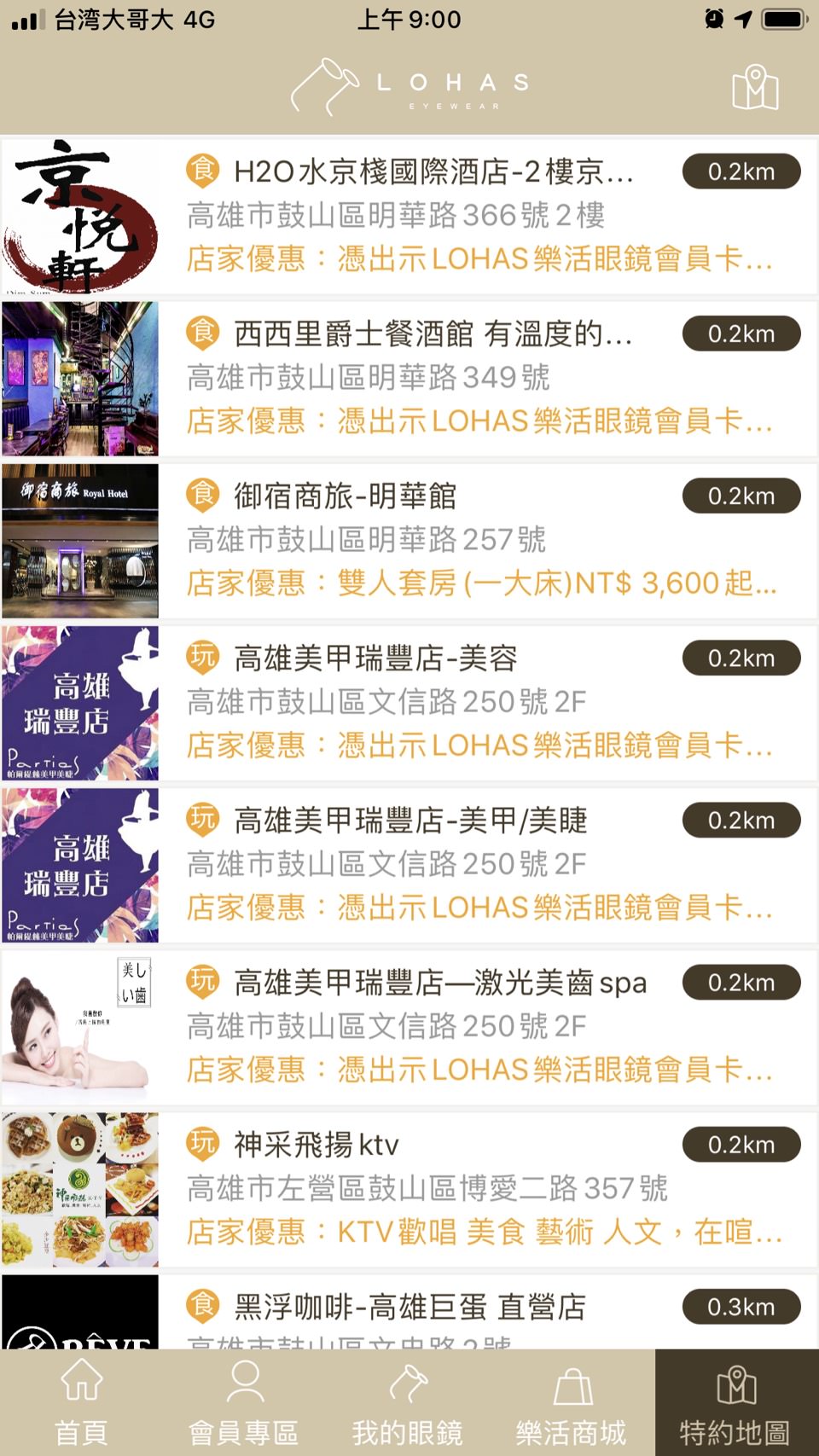The height and width of the screenshot is (1456, 819).
Task: Open the map view icon in header
Action: tap(755, 87)
